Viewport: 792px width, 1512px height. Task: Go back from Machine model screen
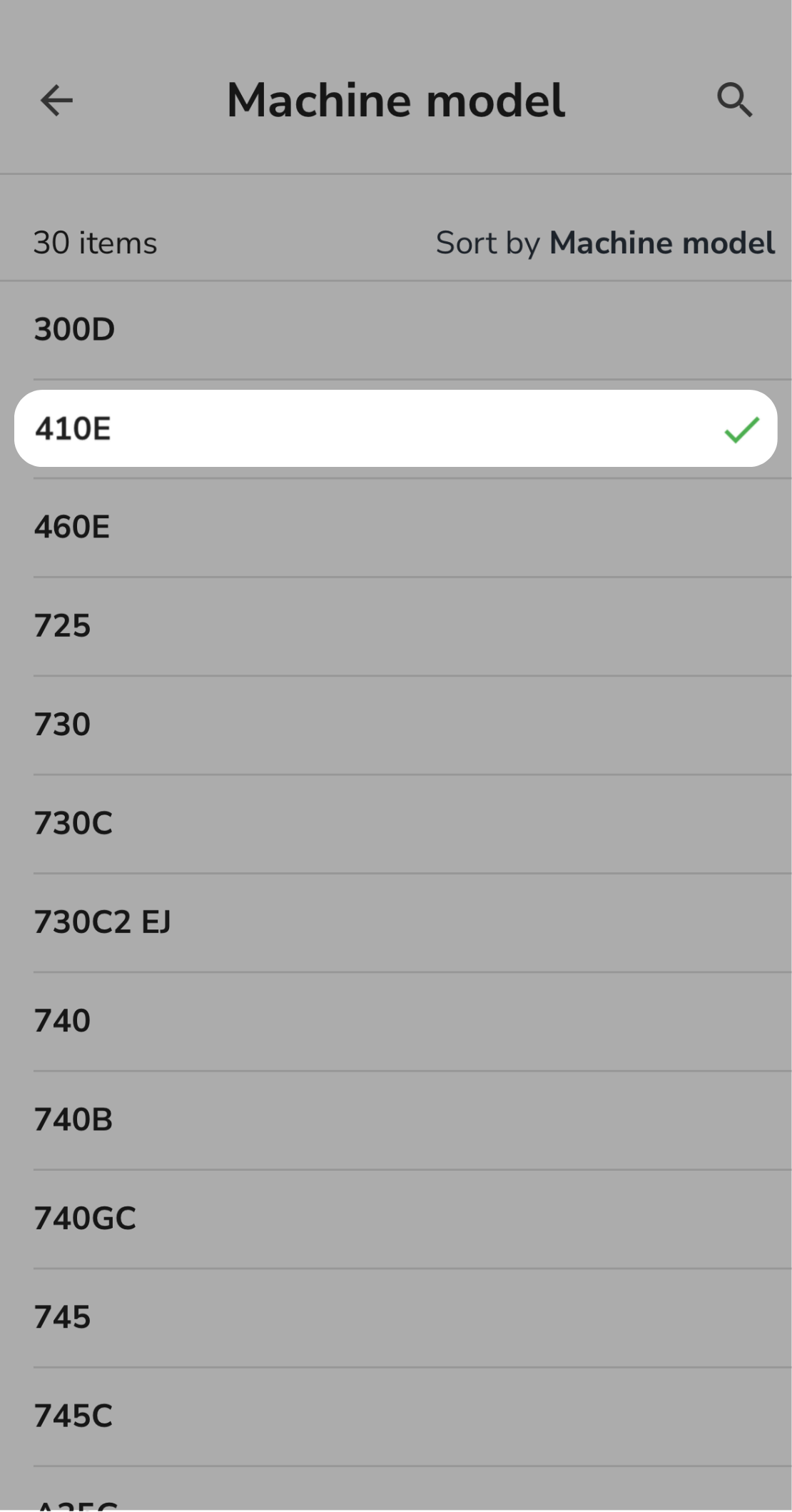tap(56, 100)
